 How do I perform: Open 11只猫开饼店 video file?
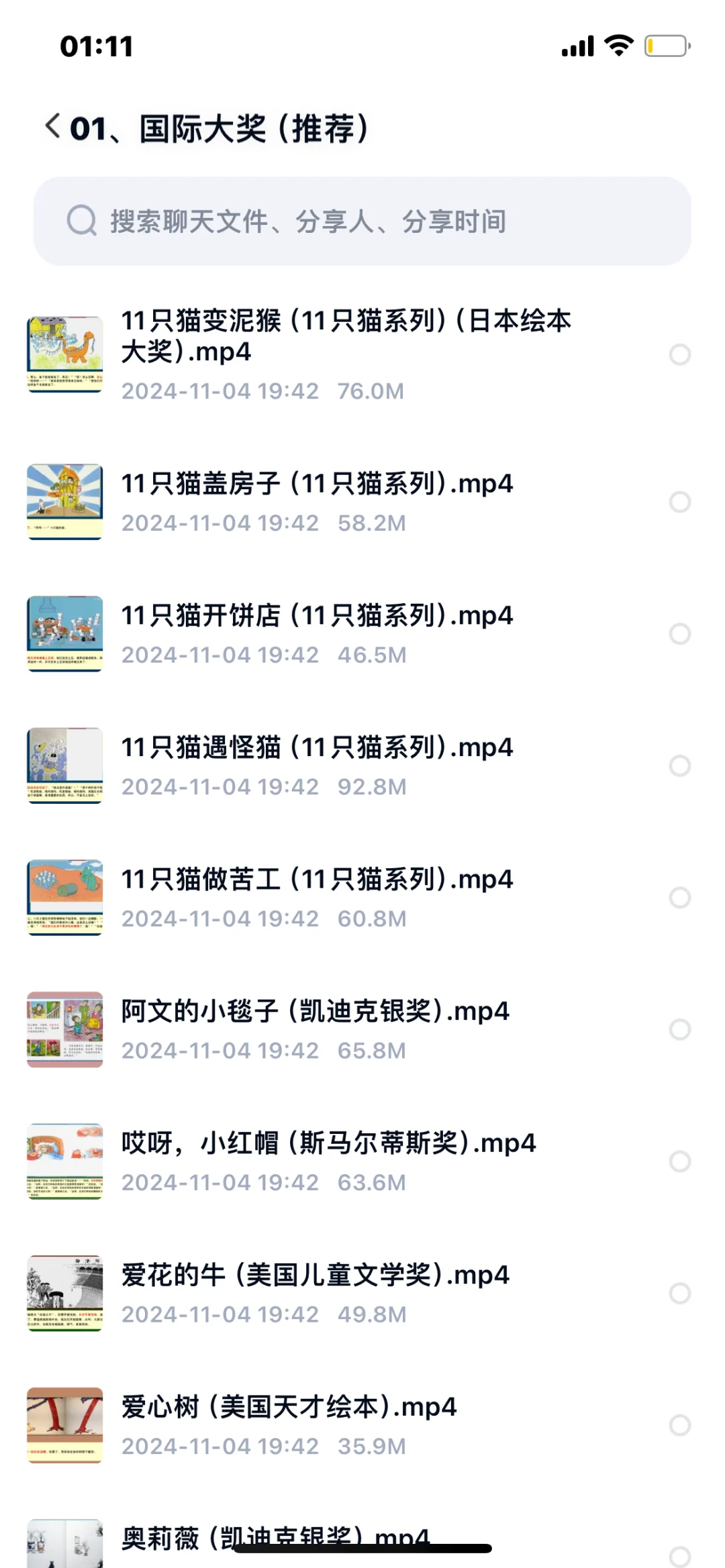click(x=317, y=616)
